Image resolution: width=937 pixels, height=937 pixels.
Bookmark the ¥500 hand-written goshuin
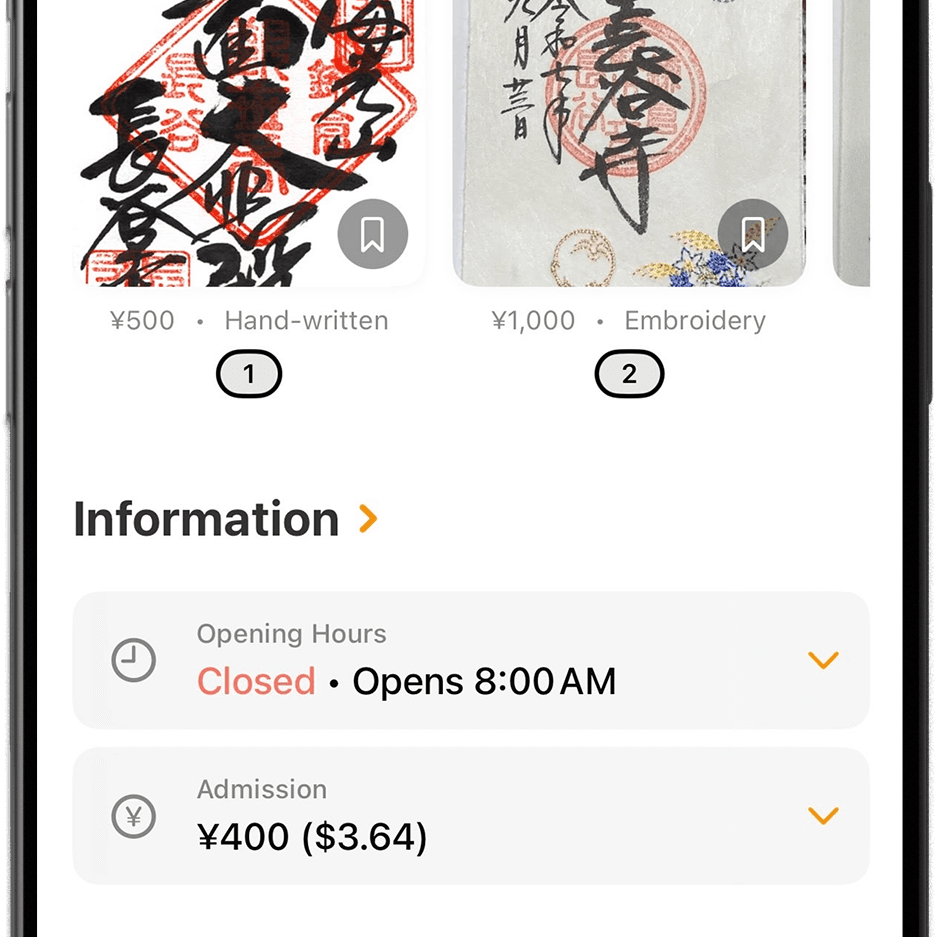click(372, 235)
